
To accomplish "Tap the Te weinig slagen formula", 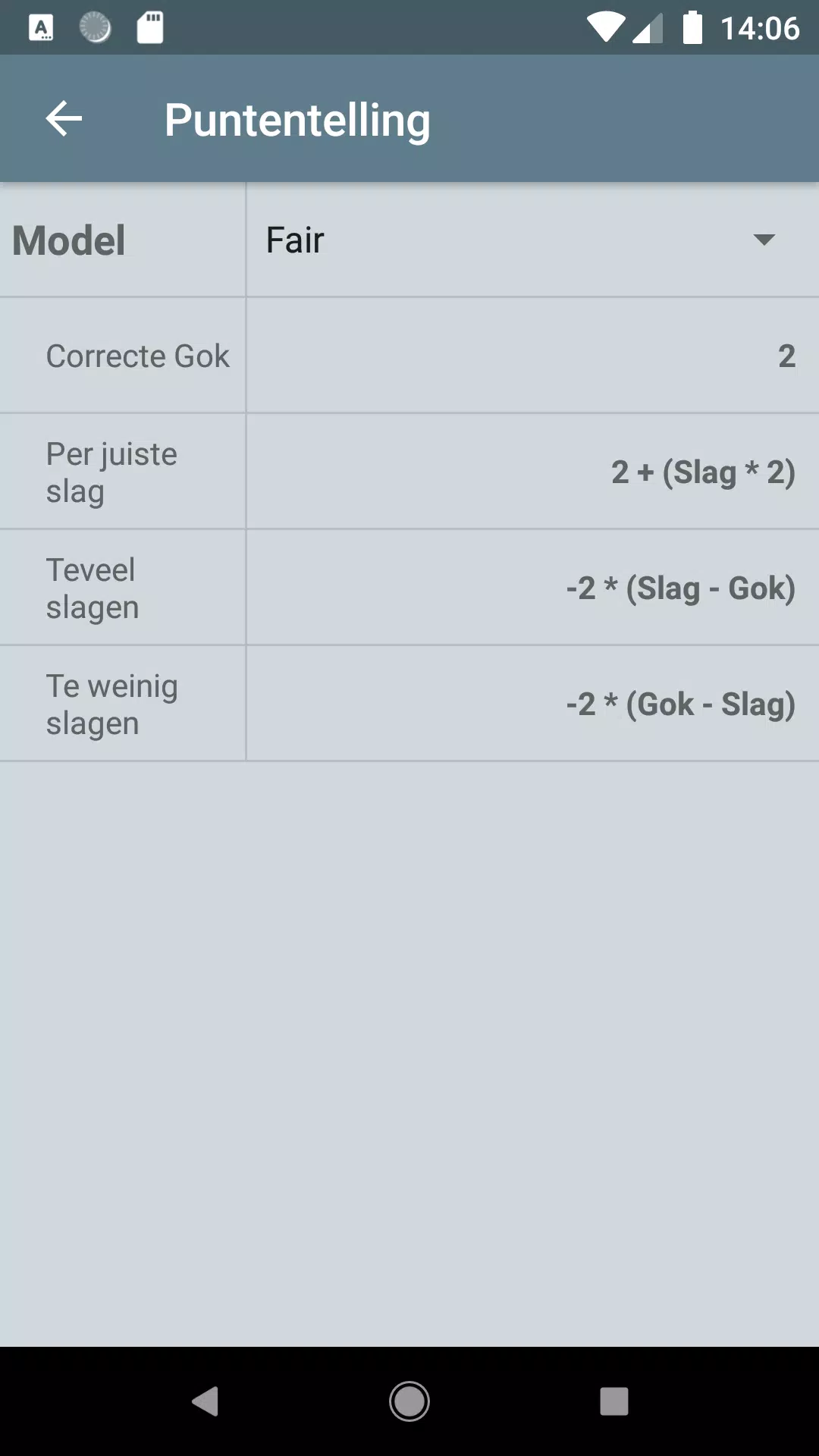I will (680, 704).
